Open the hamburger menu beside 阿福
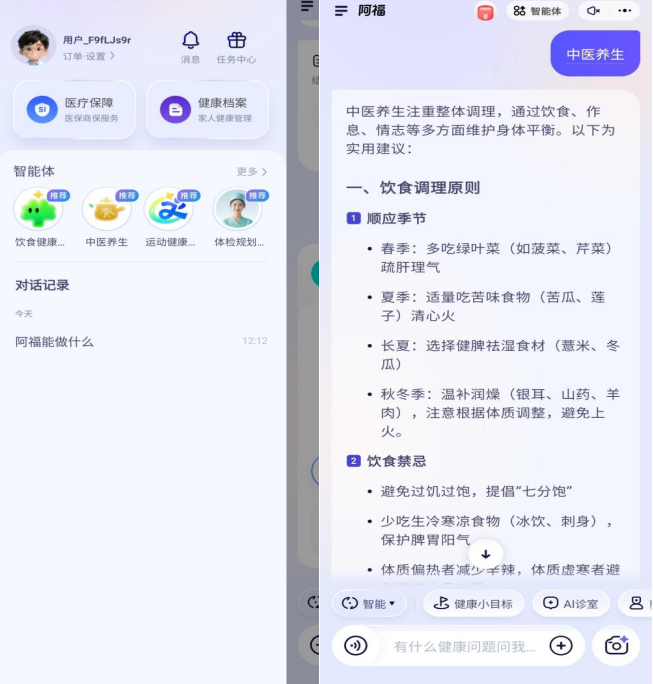This screenshot has width=653, height=684. (x=341, y=11)
